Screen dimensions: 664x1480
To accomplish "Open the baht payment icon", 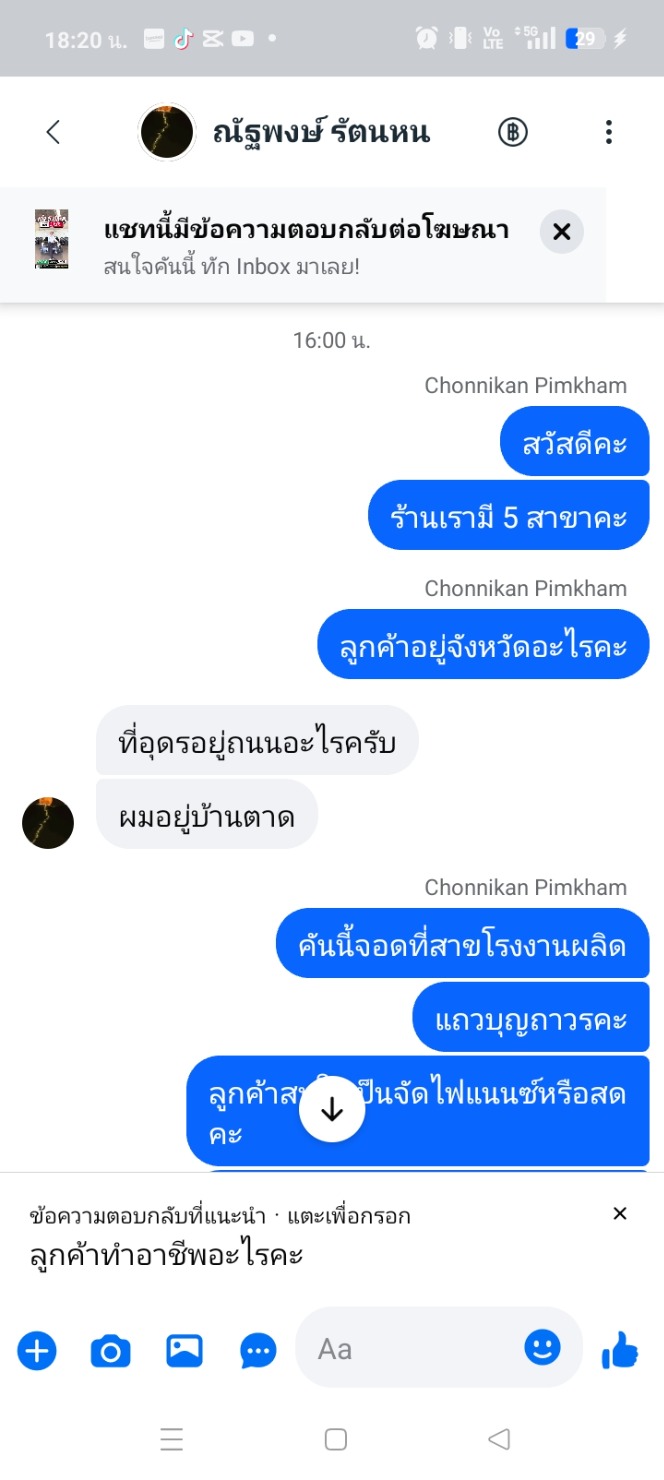I will tap(513, 132).
